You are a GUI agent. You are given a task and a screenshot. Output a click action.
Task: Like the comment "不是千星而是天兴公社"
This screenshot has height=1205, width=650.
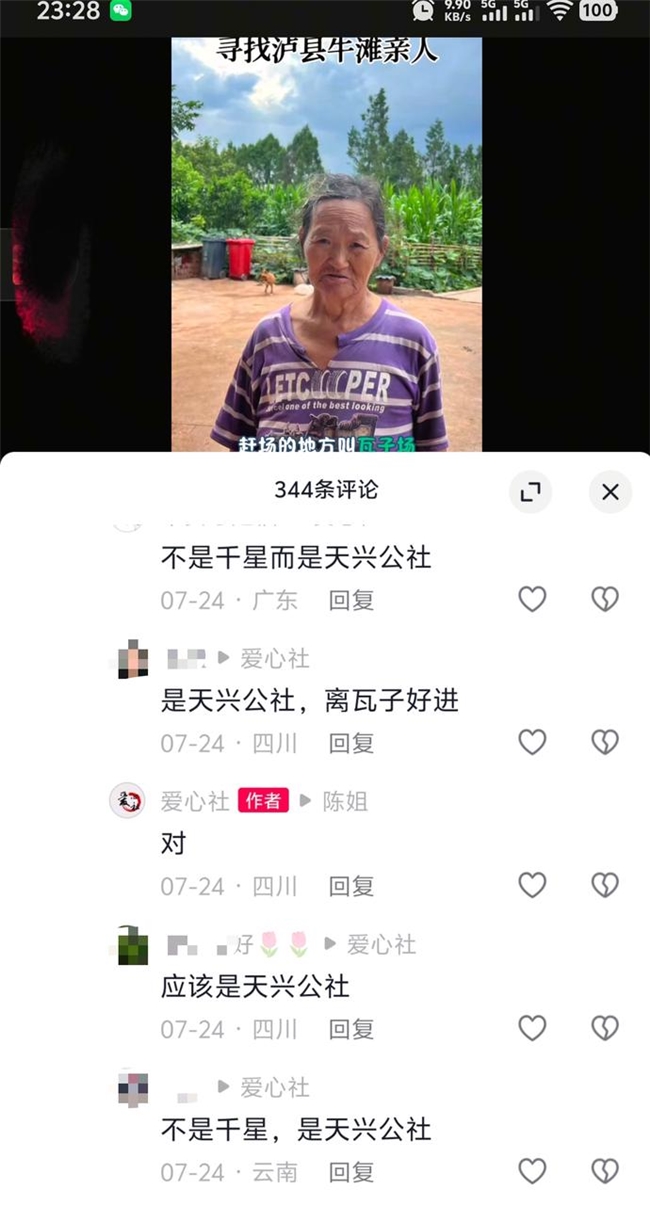[532, 599]
